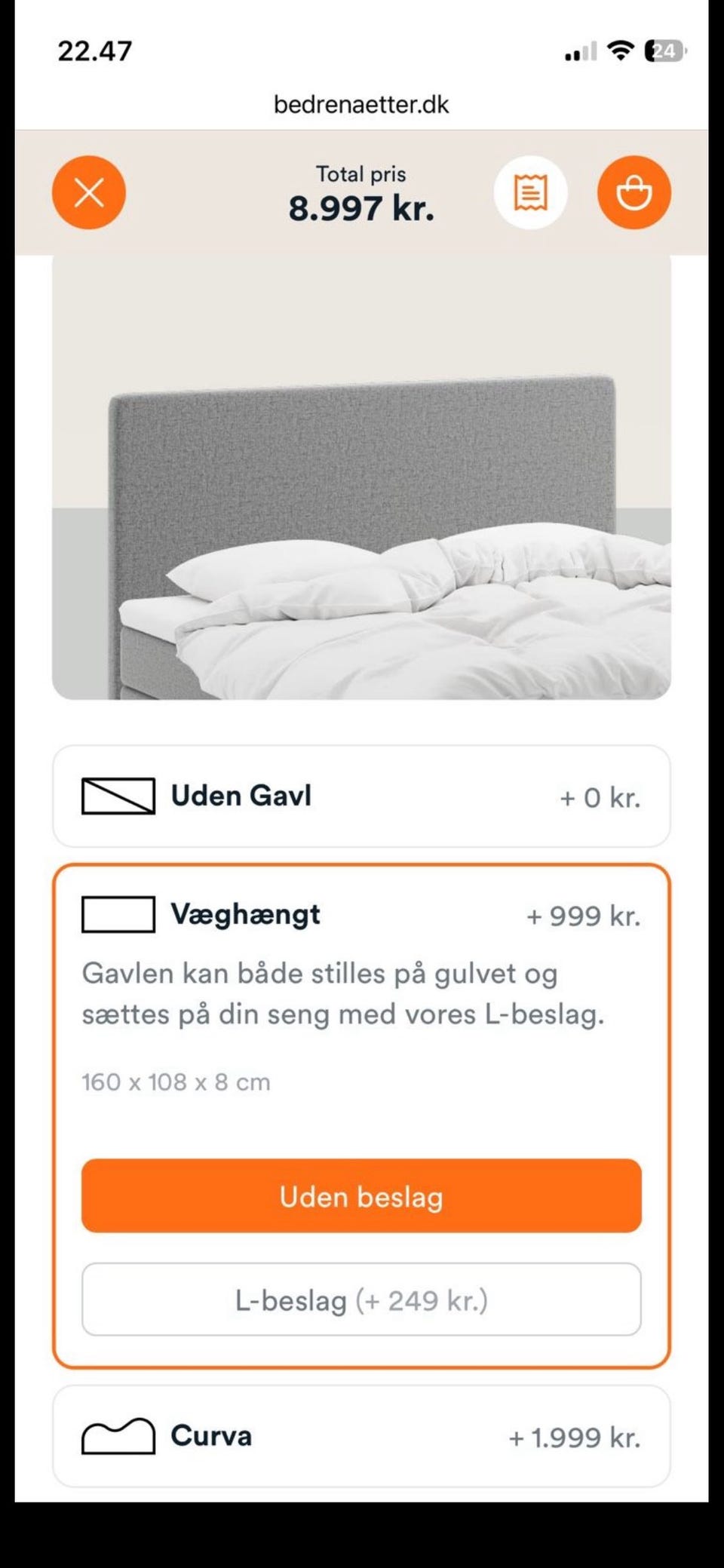Choose Uden beslag mounting option
724x1568 pixels.
(x=360, y=1196)
